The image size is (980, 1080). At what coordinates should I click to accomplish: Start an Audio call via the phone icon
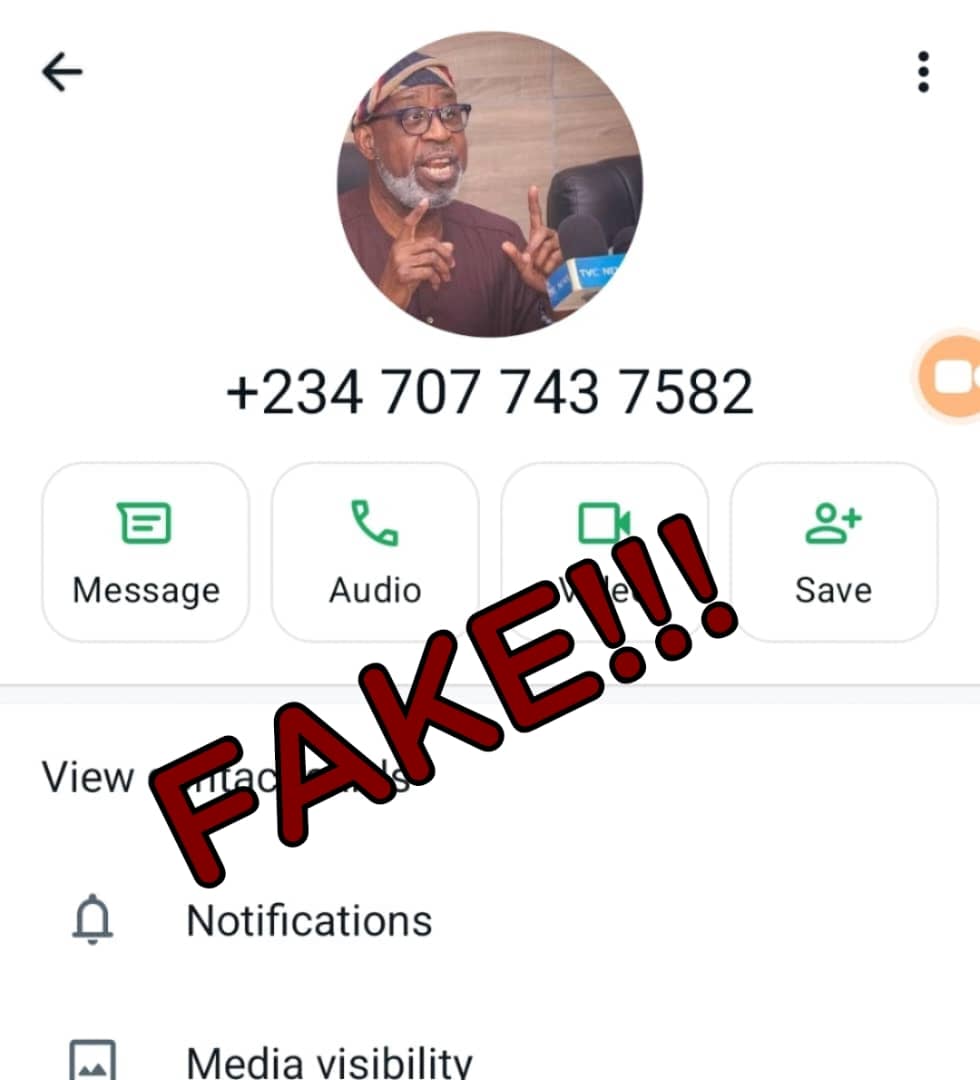(375, 520)
